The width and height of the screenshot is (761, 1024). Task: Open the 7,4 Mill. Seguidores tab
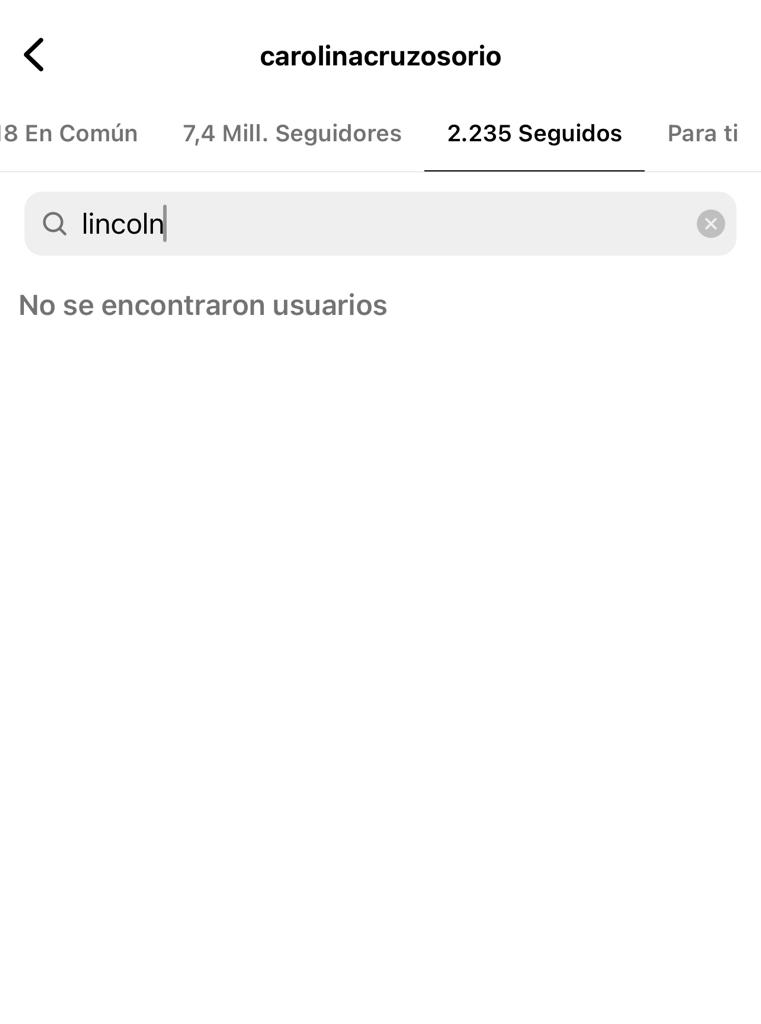tap(292, 134)
